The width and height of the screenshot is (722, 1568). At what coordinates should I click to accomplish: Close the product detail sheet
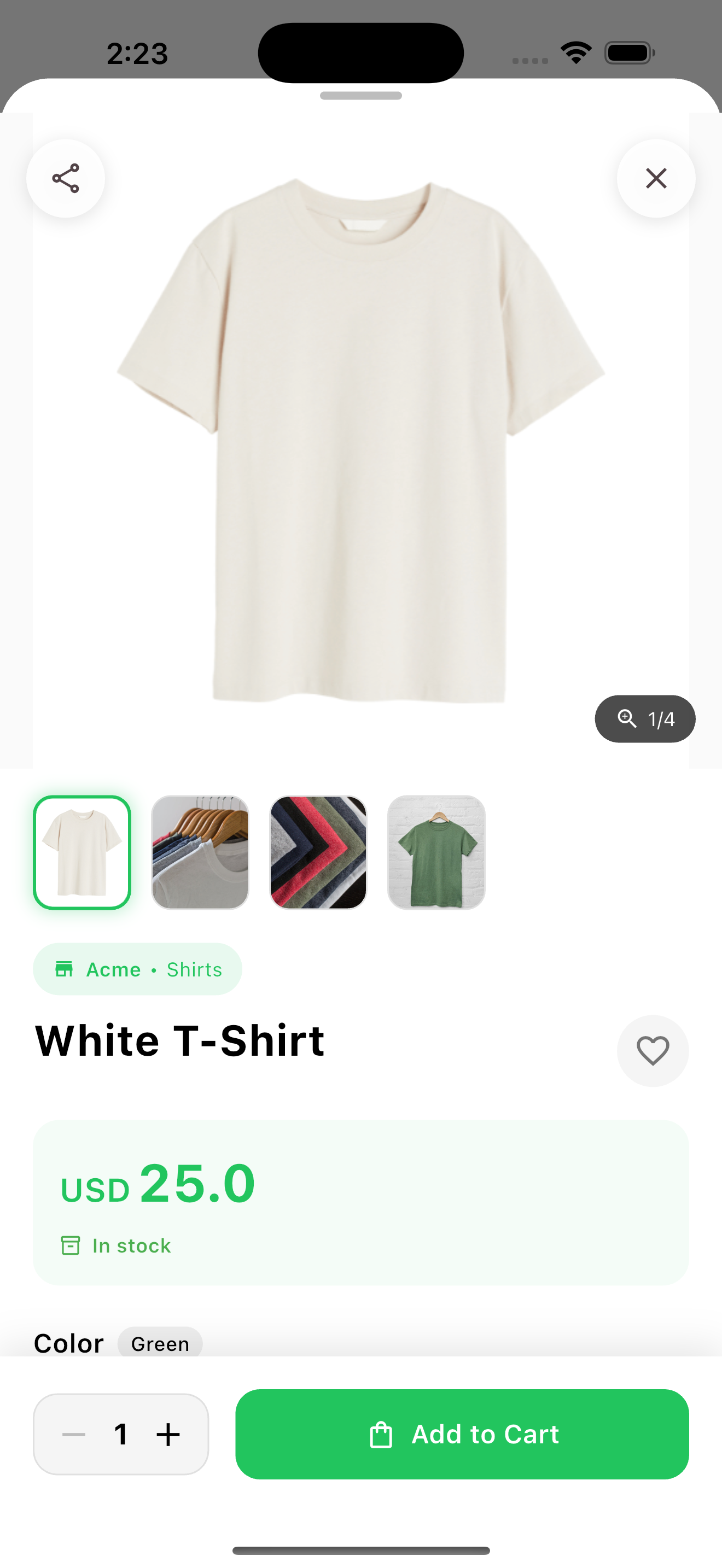coord(656,178)
